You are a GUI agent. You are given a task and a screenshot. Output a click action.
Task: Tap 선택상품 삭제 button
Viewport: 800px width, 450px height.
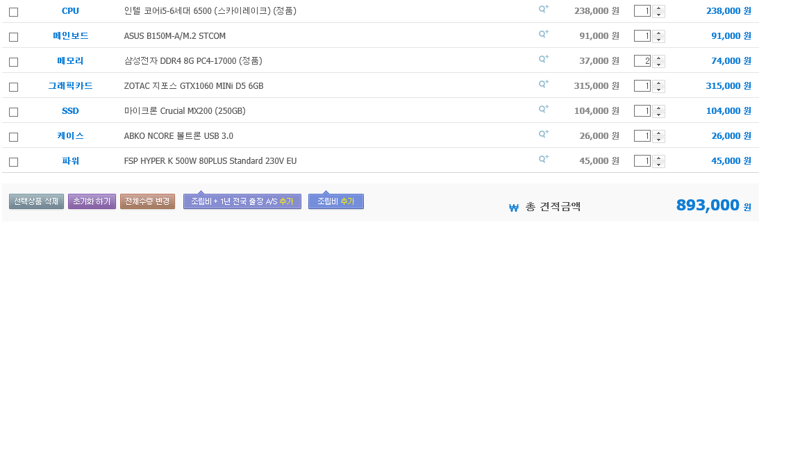point(36,201)
